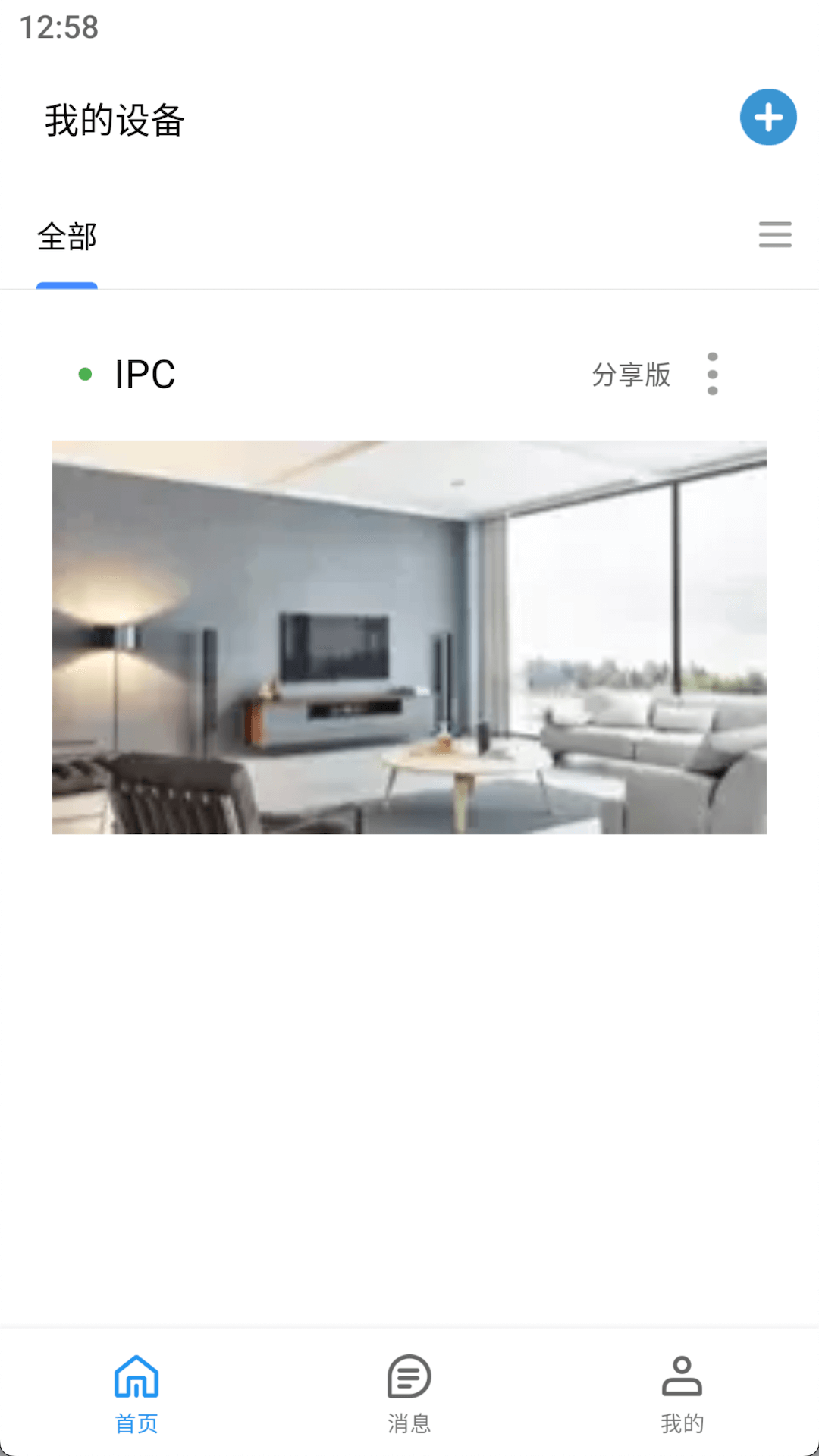Switch to the 全部 tab
The image size is (819, 1456).
[67, 237]
